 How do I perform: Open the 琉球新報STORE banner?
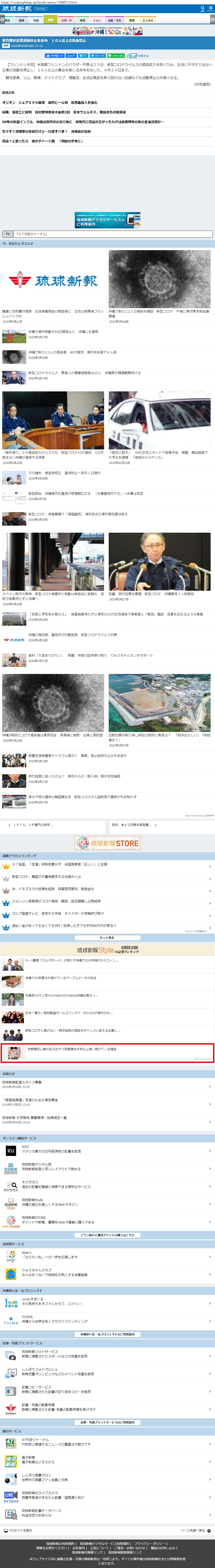(x=108, y=843)
